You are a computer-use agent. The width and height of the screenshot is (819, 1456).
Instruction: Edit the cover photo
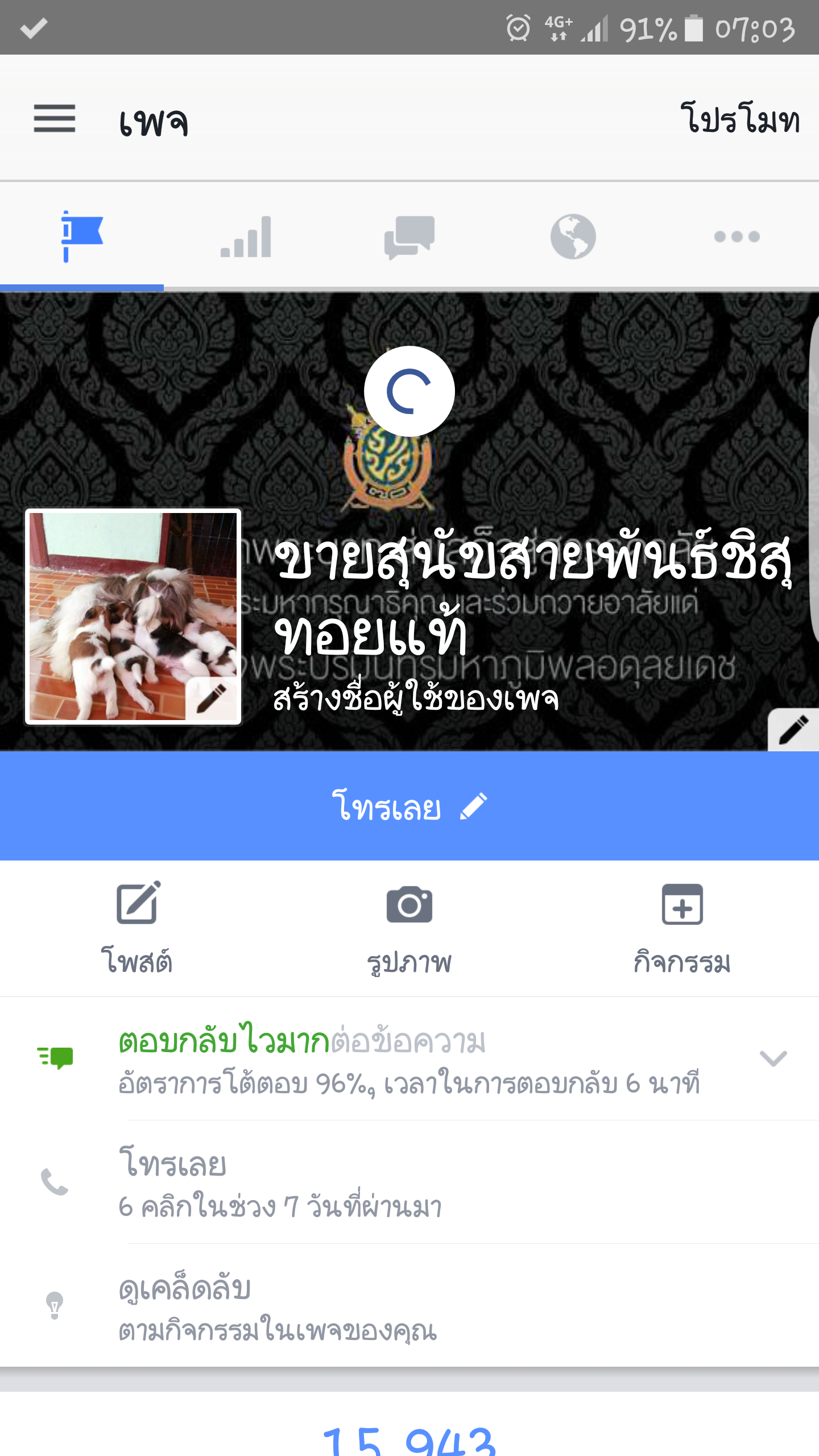tap(793, 730)
